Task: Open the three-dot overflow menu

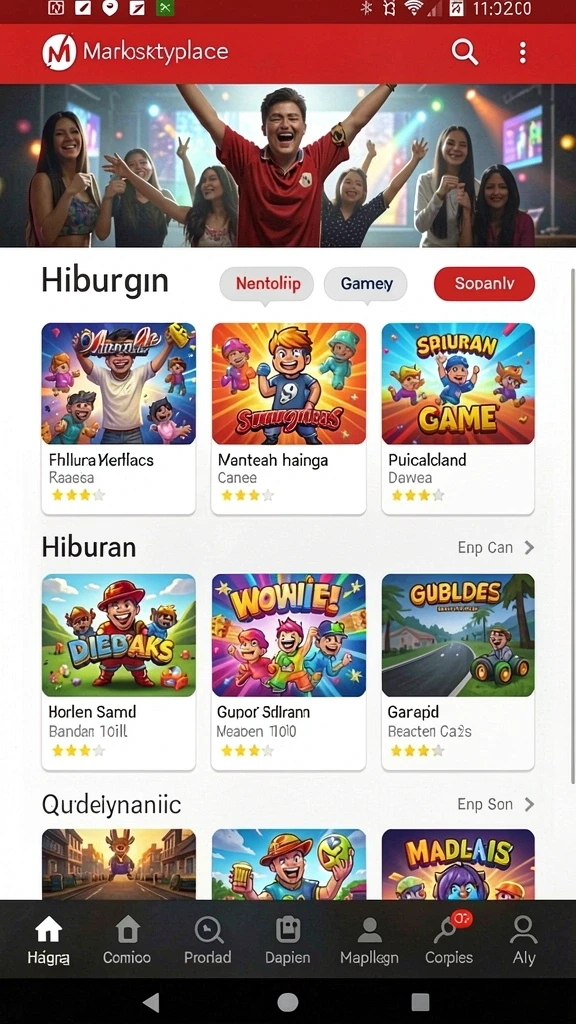Action: tap(522, 52)
